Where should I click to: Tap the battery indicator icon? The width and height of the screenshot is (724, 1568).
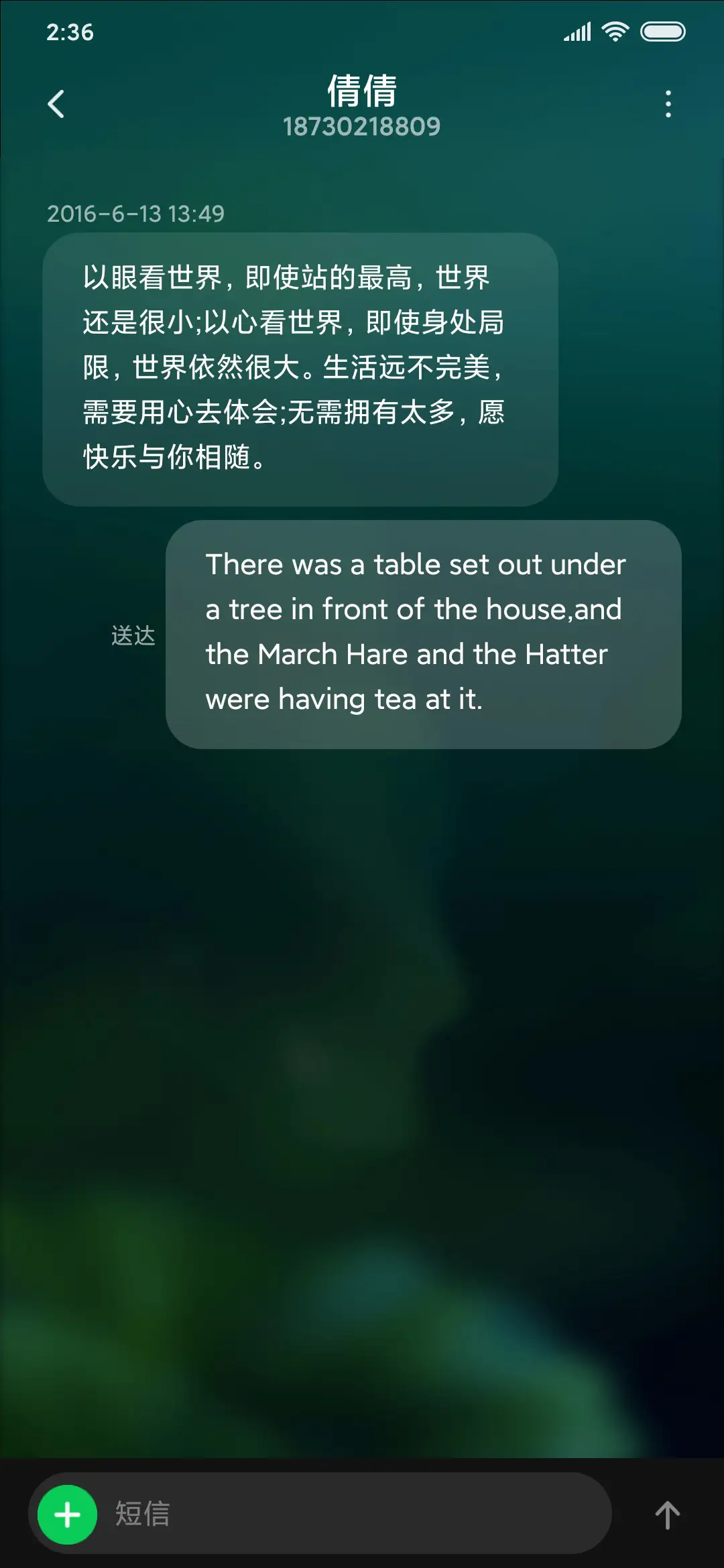[x=663, y=30]
